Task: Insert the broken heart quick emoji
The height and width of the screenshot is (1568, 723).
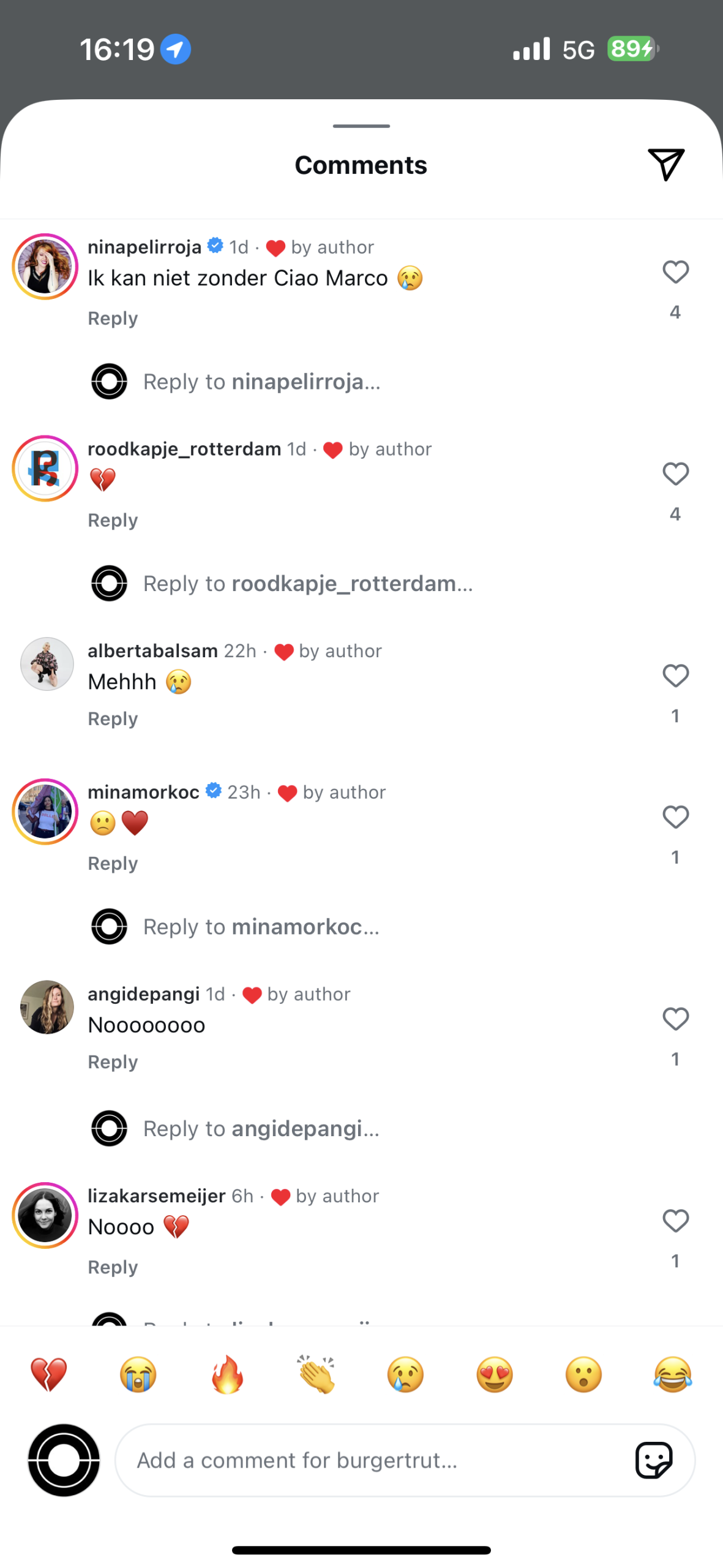Action: (x=48, y=1374)
